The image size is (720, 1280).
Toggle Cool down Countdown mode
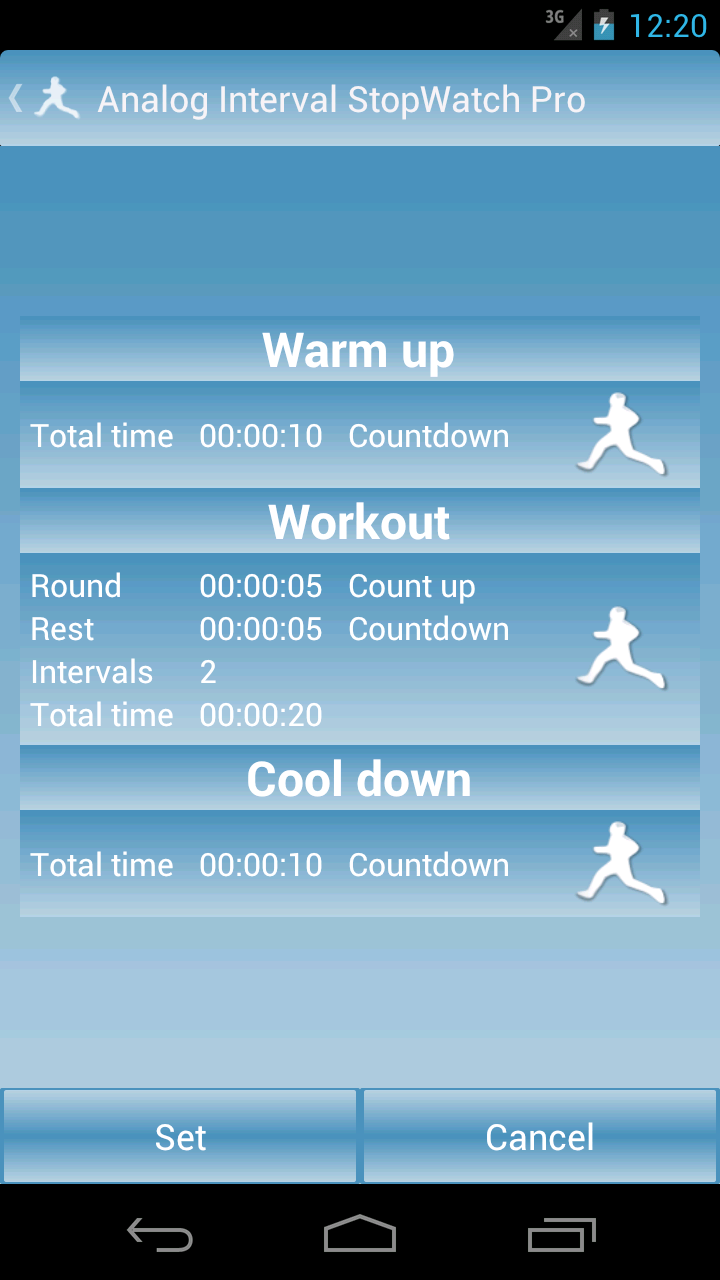[x=428, y=864]
